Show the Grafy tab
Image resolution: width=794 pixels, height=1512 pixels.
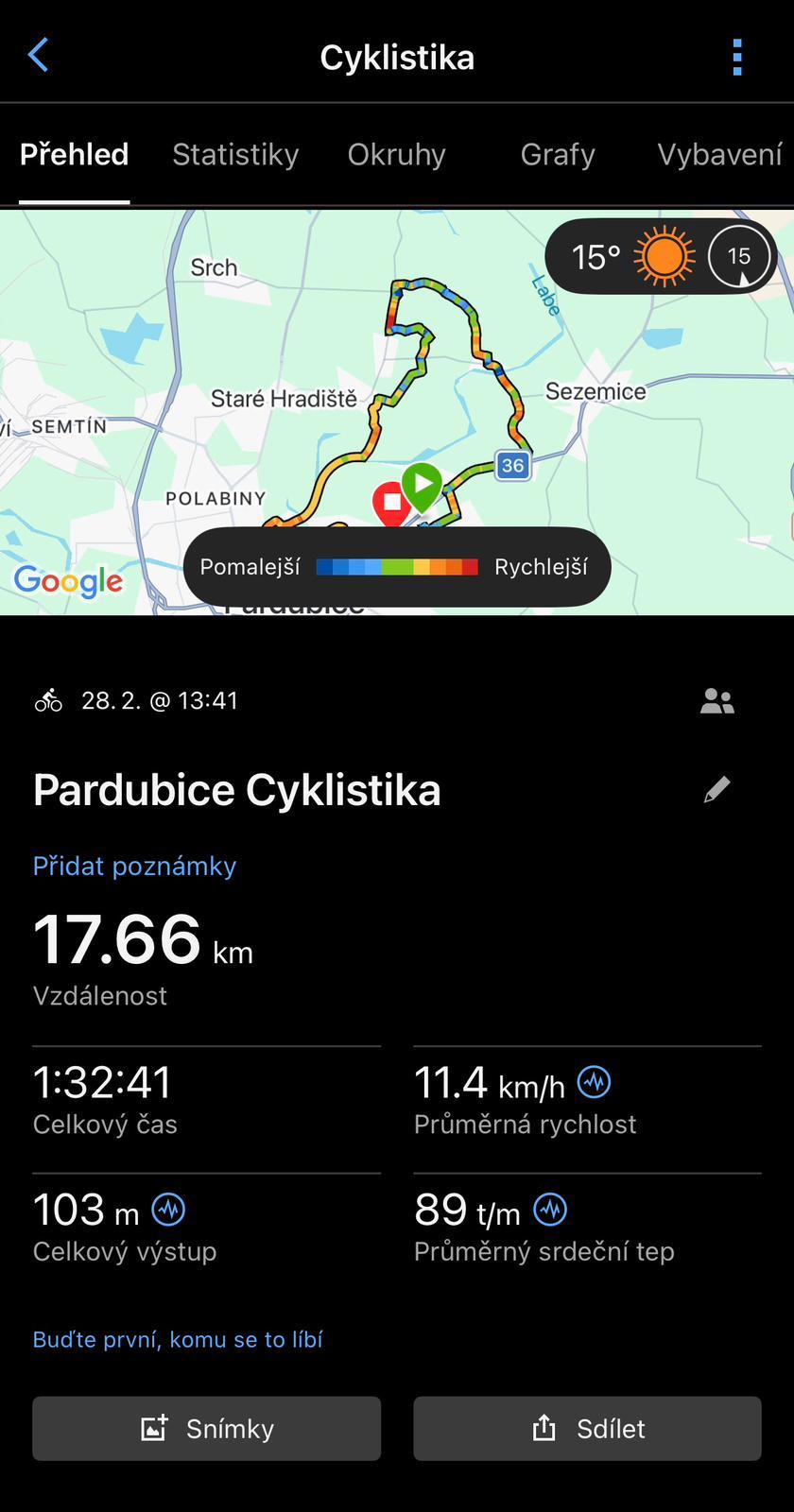point(558,155)
